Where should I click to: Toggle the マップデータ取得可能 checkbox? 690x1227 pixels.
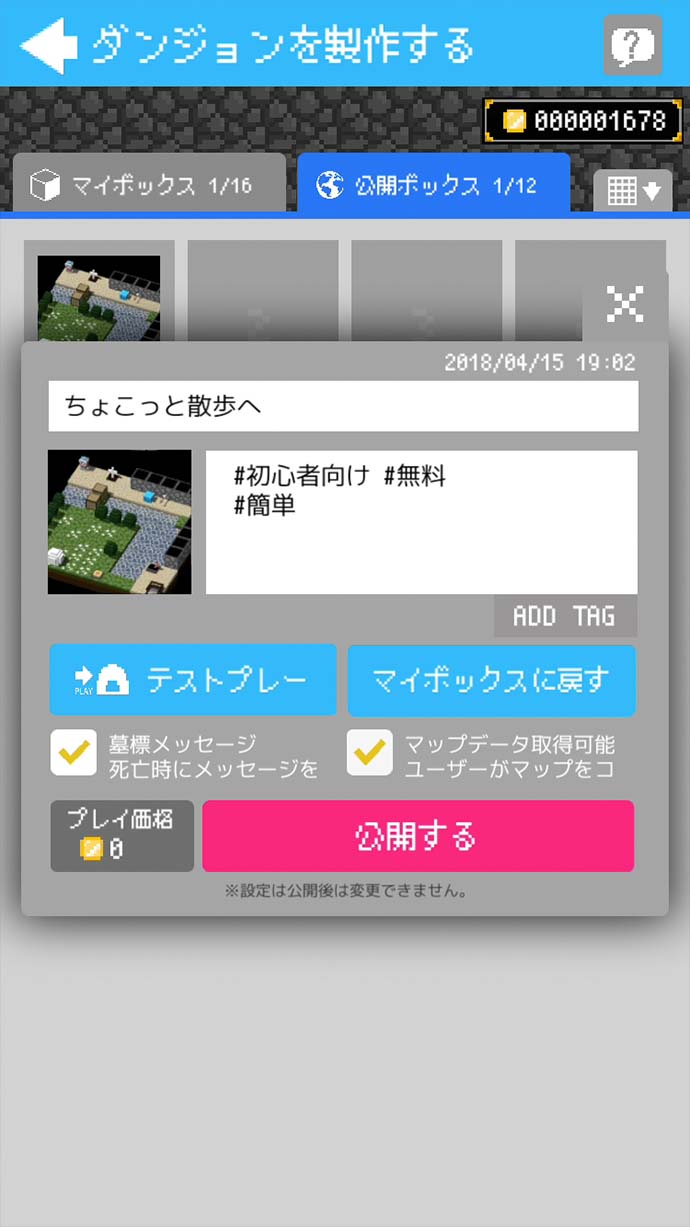pyautogui.click(x=370, y=754)
